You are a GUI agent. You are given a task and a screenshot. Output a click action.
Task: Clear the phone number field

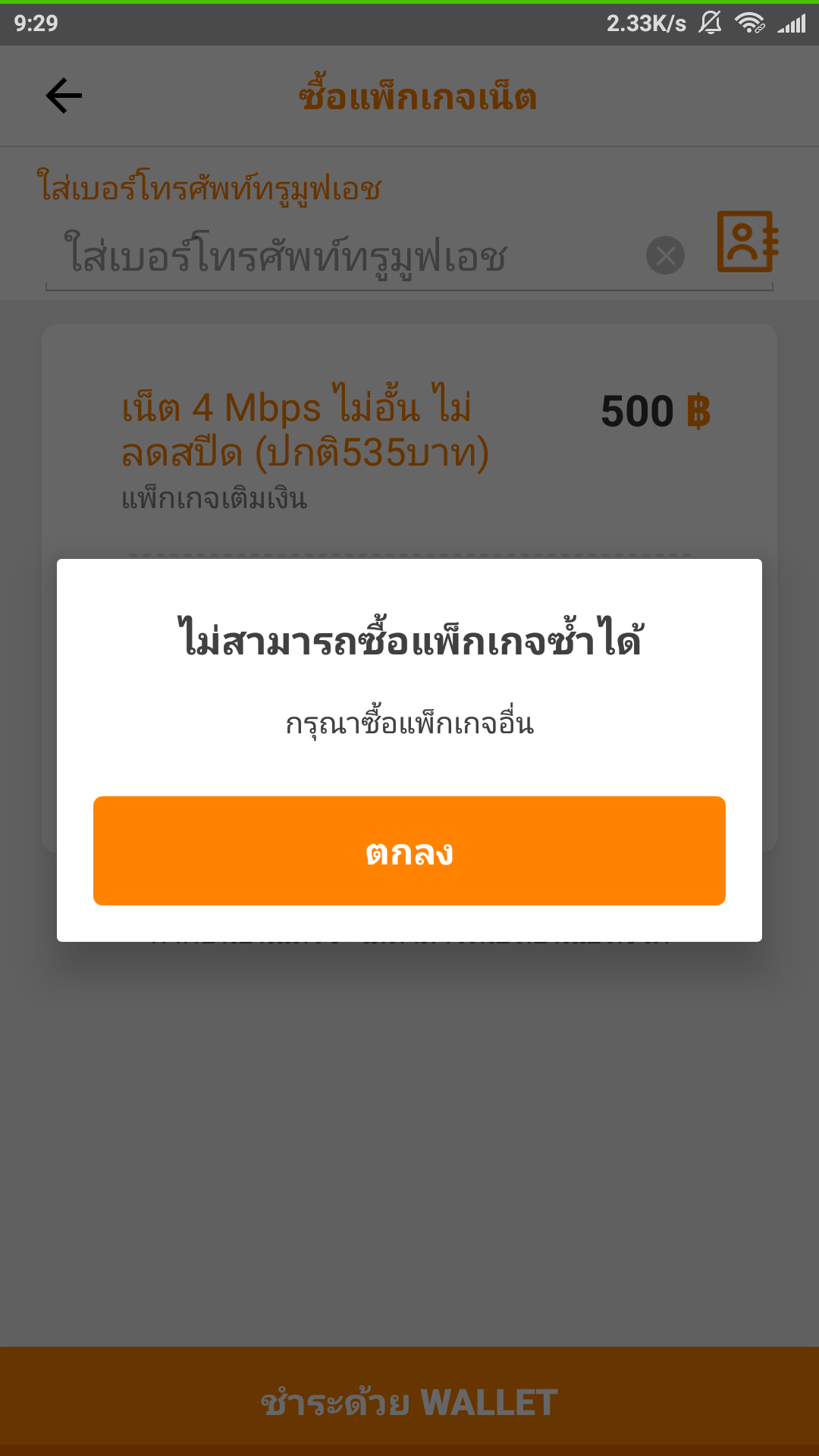coord(665,256)
